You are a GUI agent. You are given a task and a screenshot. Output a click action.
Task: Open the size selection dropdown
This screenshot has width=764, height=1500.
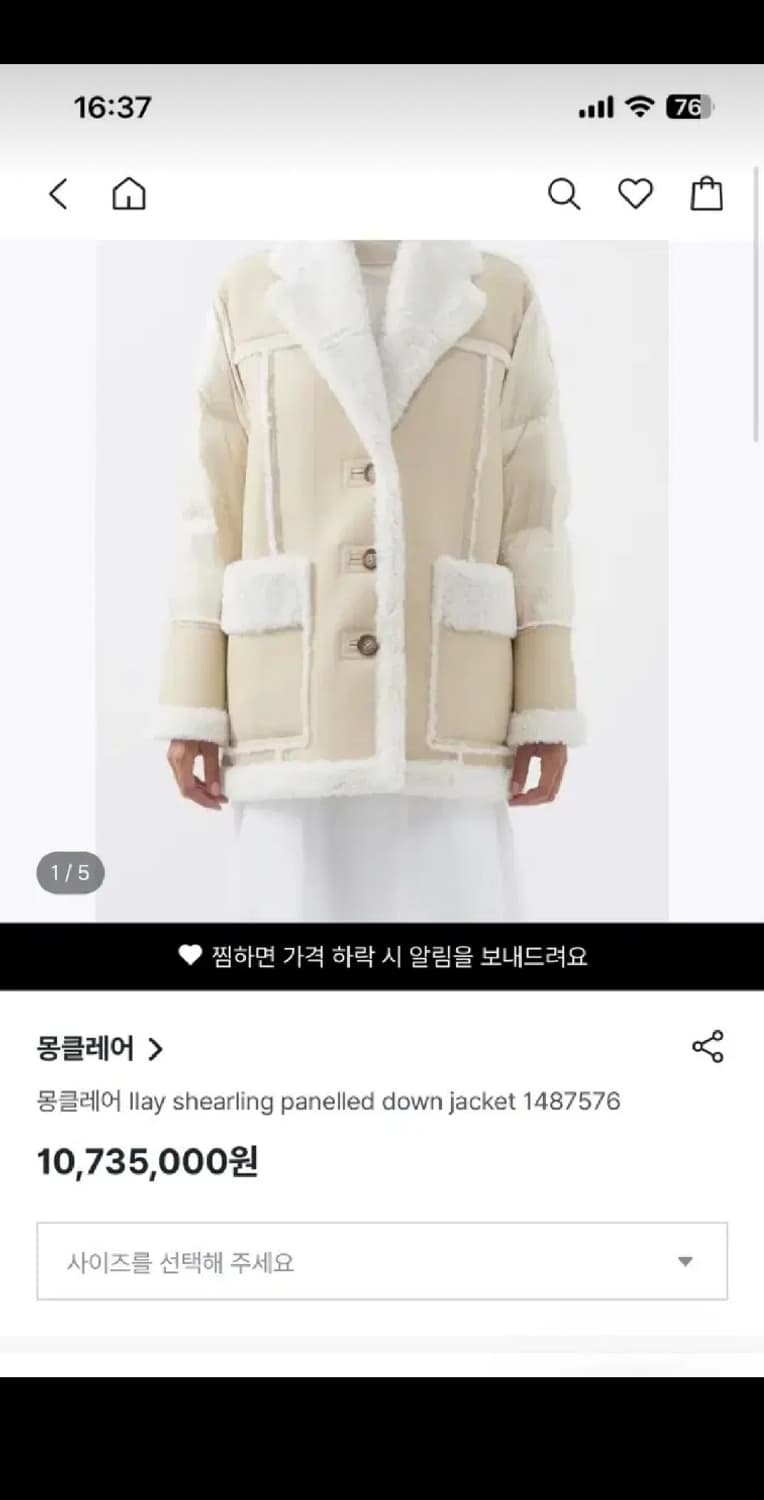click(382, 1261)
